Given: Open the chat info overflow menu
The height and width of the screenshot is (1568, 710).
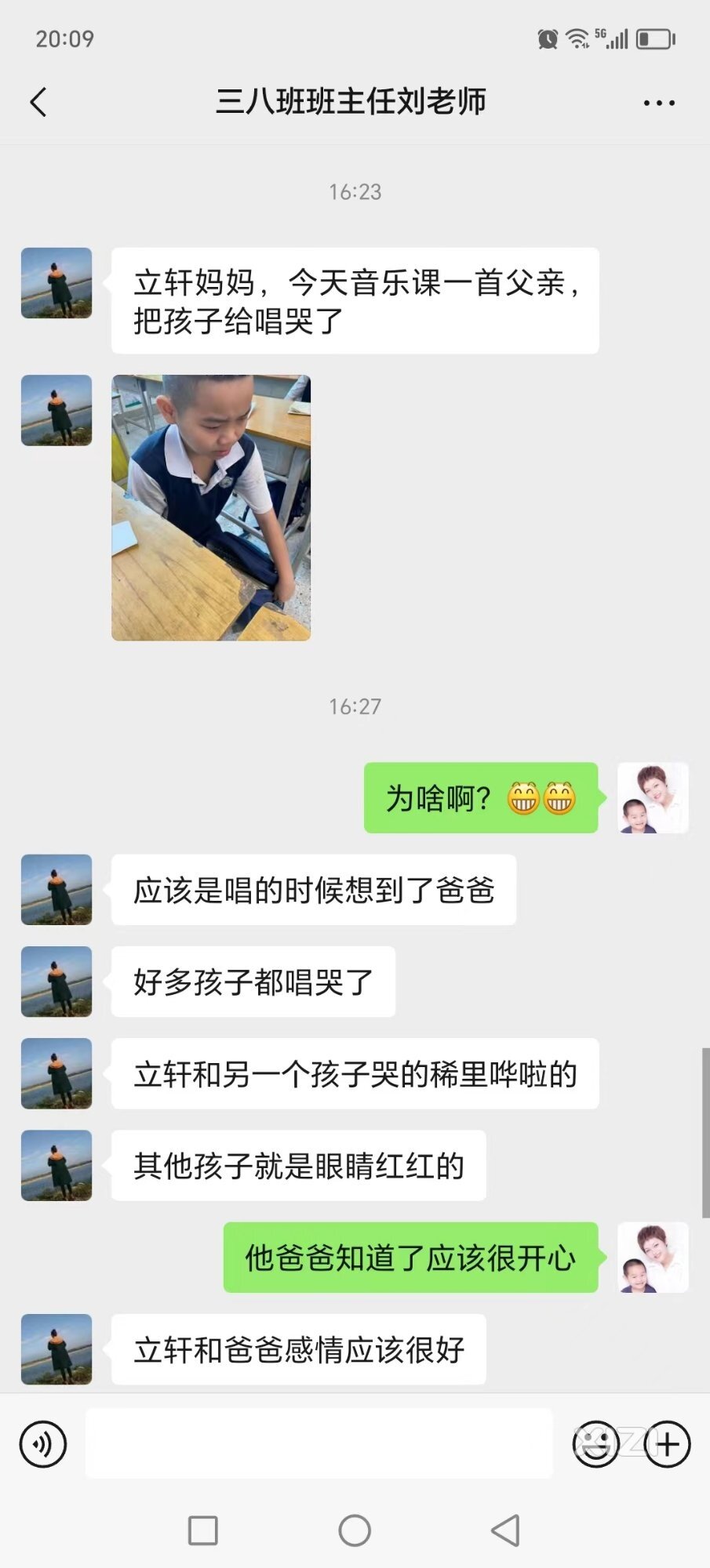Looking at the screenshot, I should [x=658, y=103].
